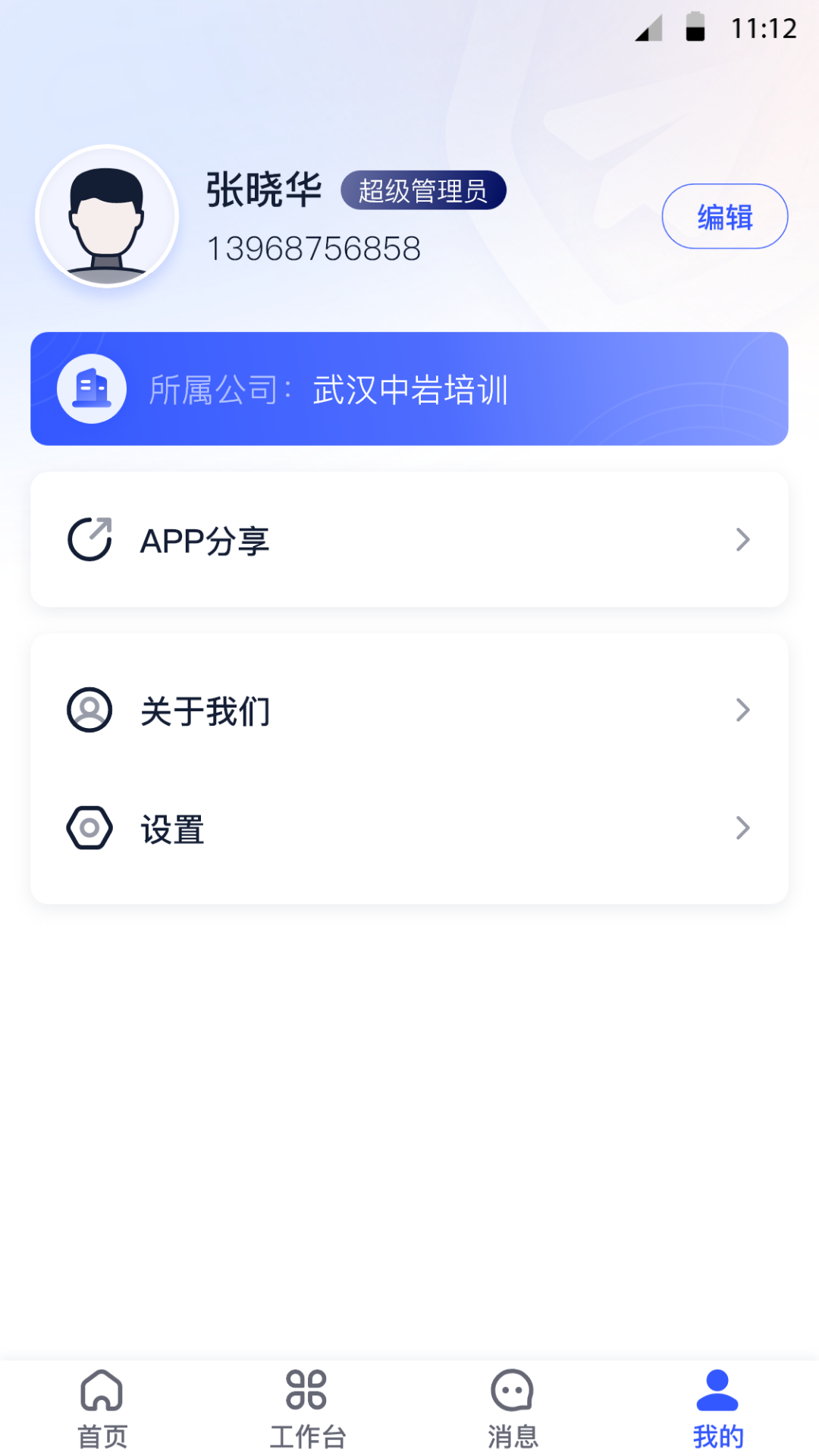Expand the APP分享 row chevron
Image resolution: width=819 pixels, height=1456 pixels.
pos(743,538)
